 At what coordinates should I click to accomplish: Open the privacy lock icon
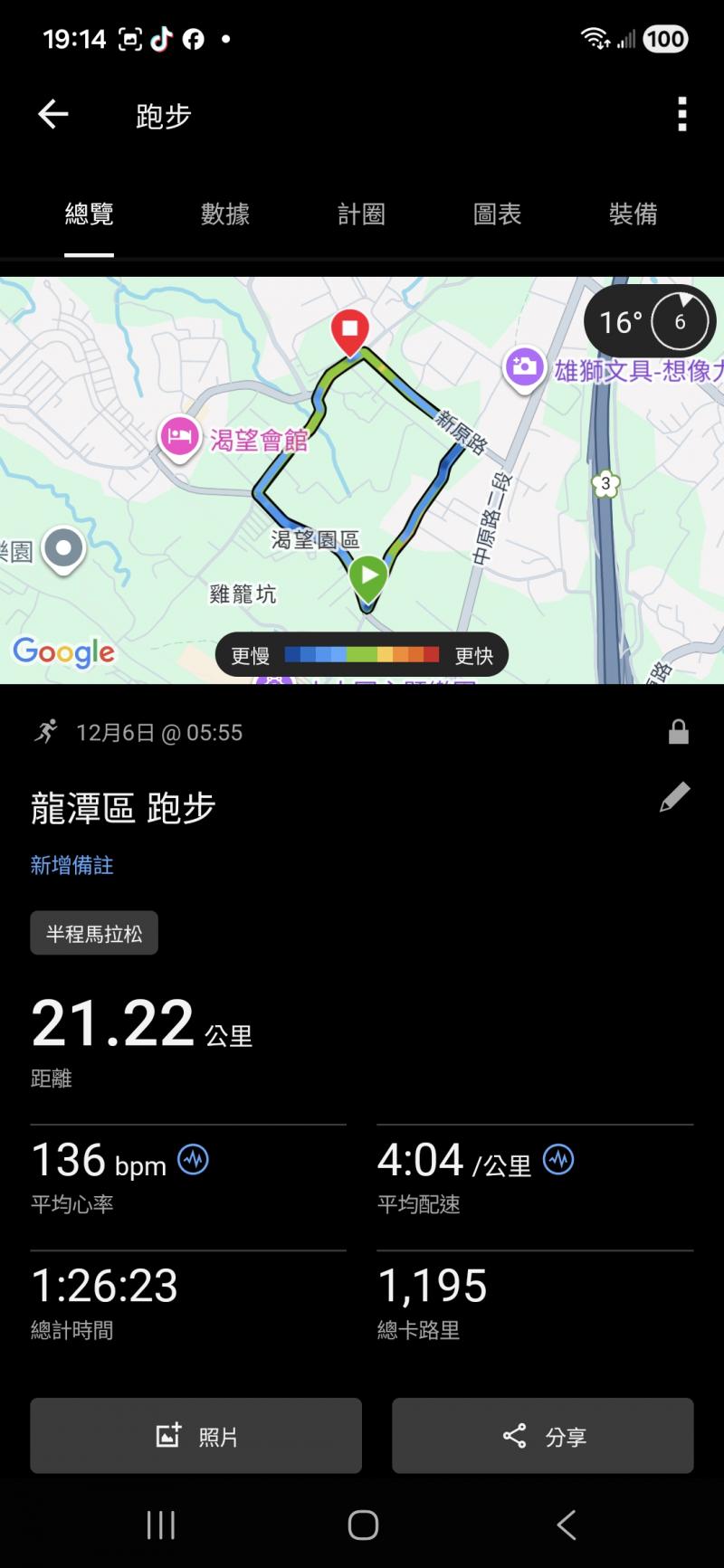[x=679, y=732]
